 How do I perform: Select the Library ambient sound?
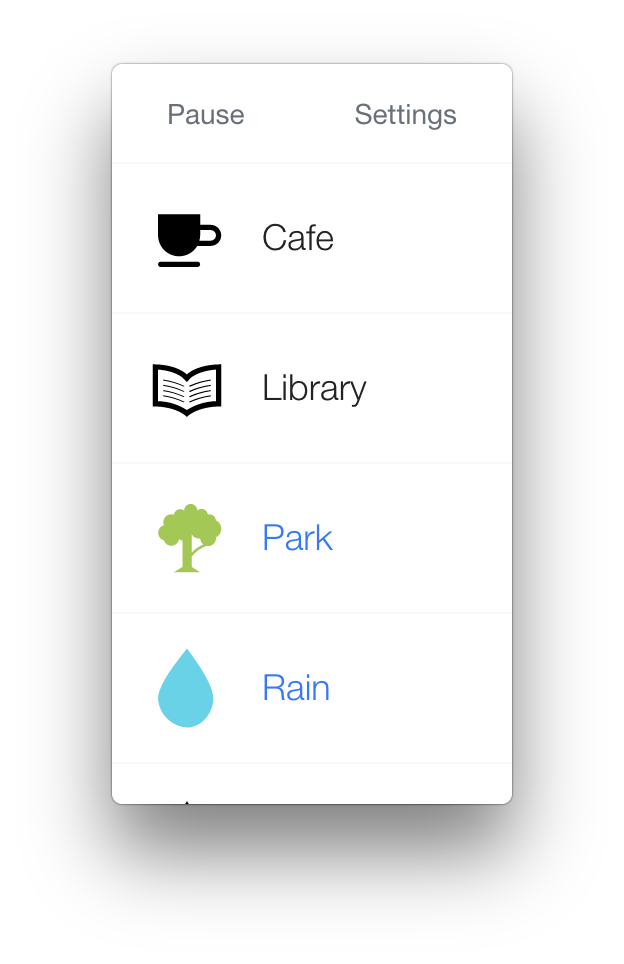[x=313, y=388]
